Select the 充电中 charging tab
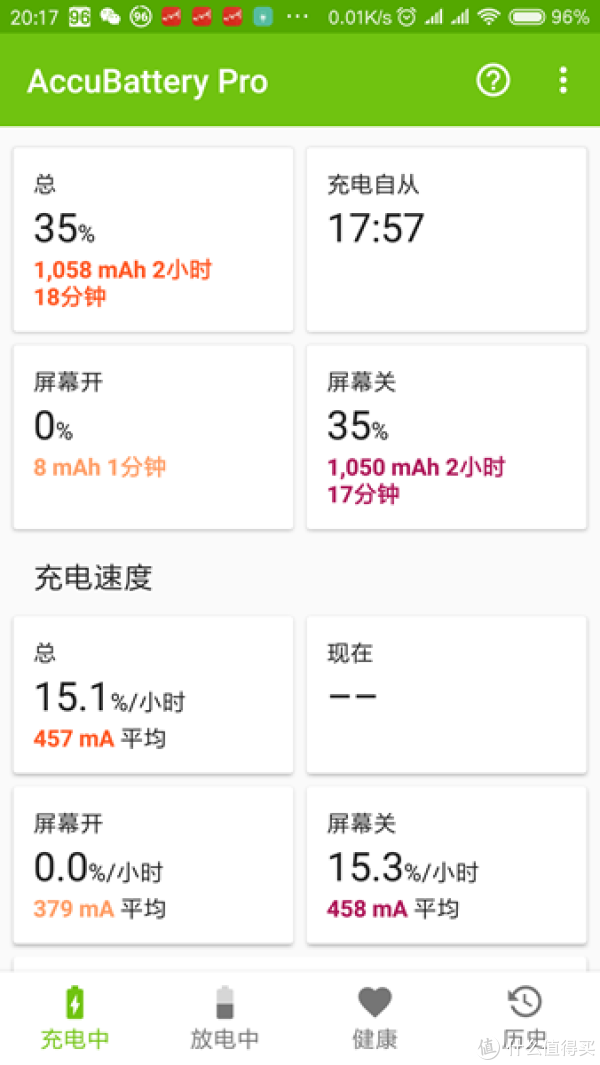The height and width of the screenshot is (1065, 600). (x=75, y=1018)
